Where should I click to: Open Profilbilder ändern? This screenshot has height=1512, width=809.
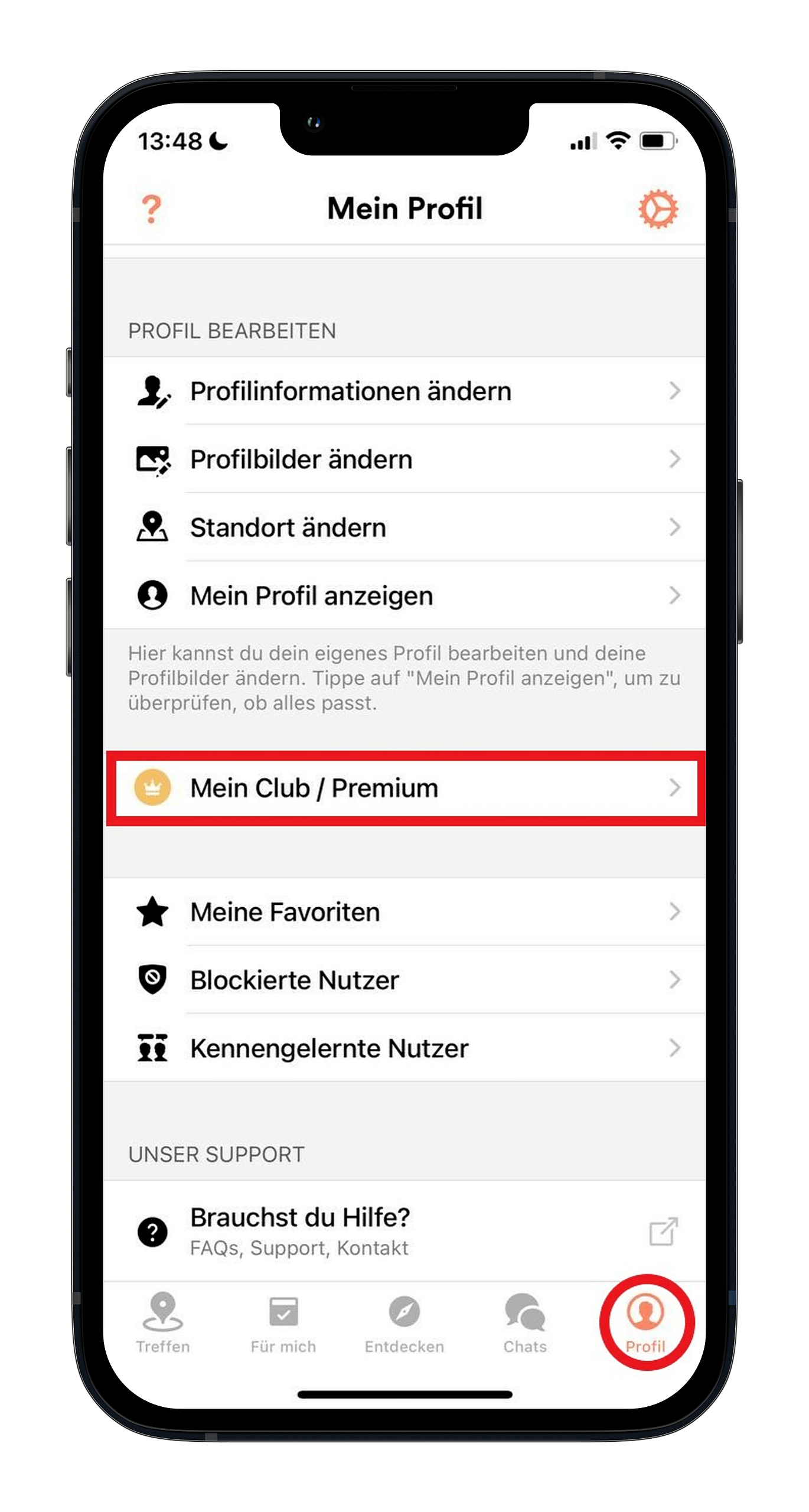pos(404,459)
